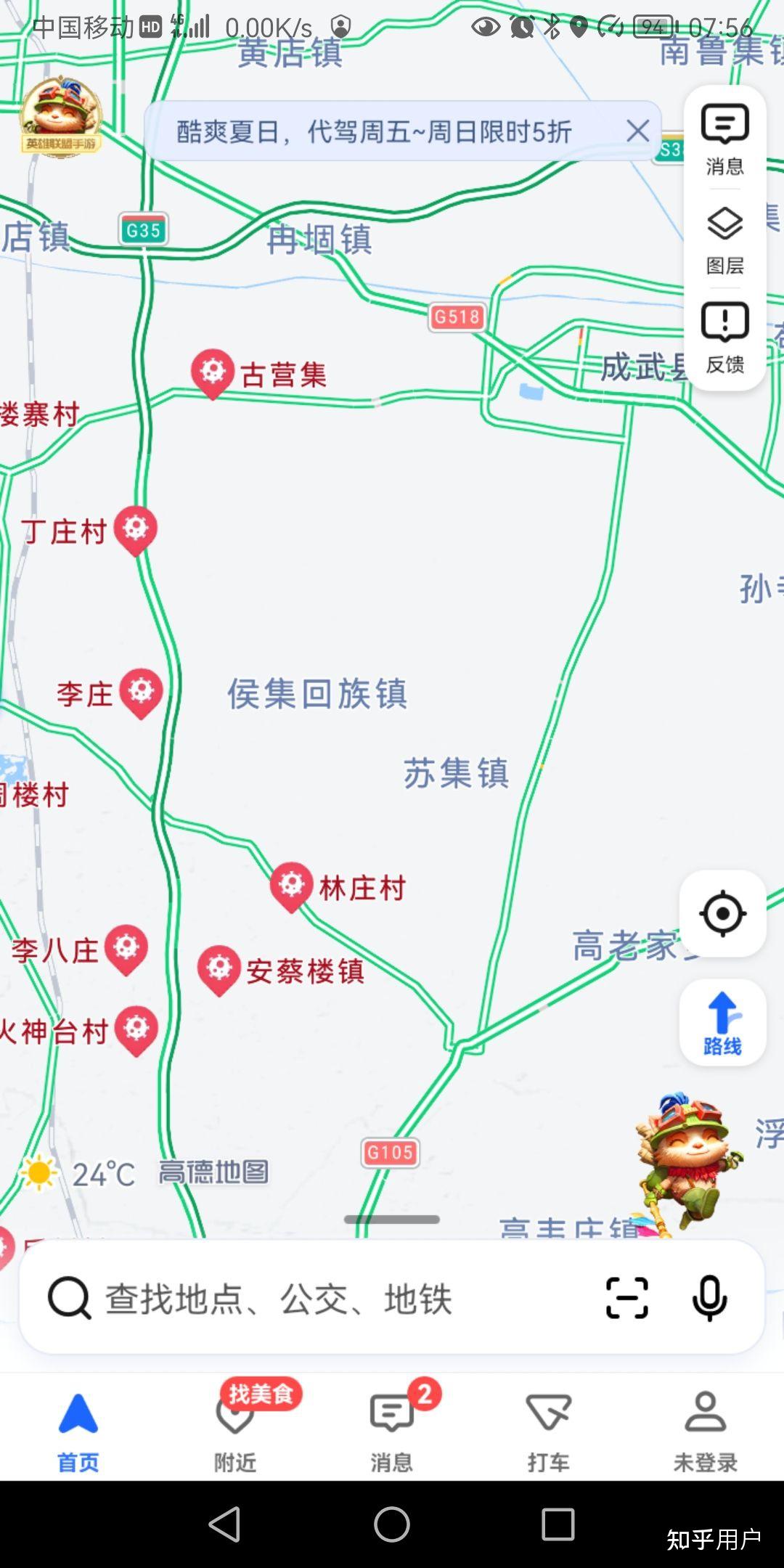Open the scan icon in the search bar
Viewport: 784px width, 1568px height.
(626, 1298)
